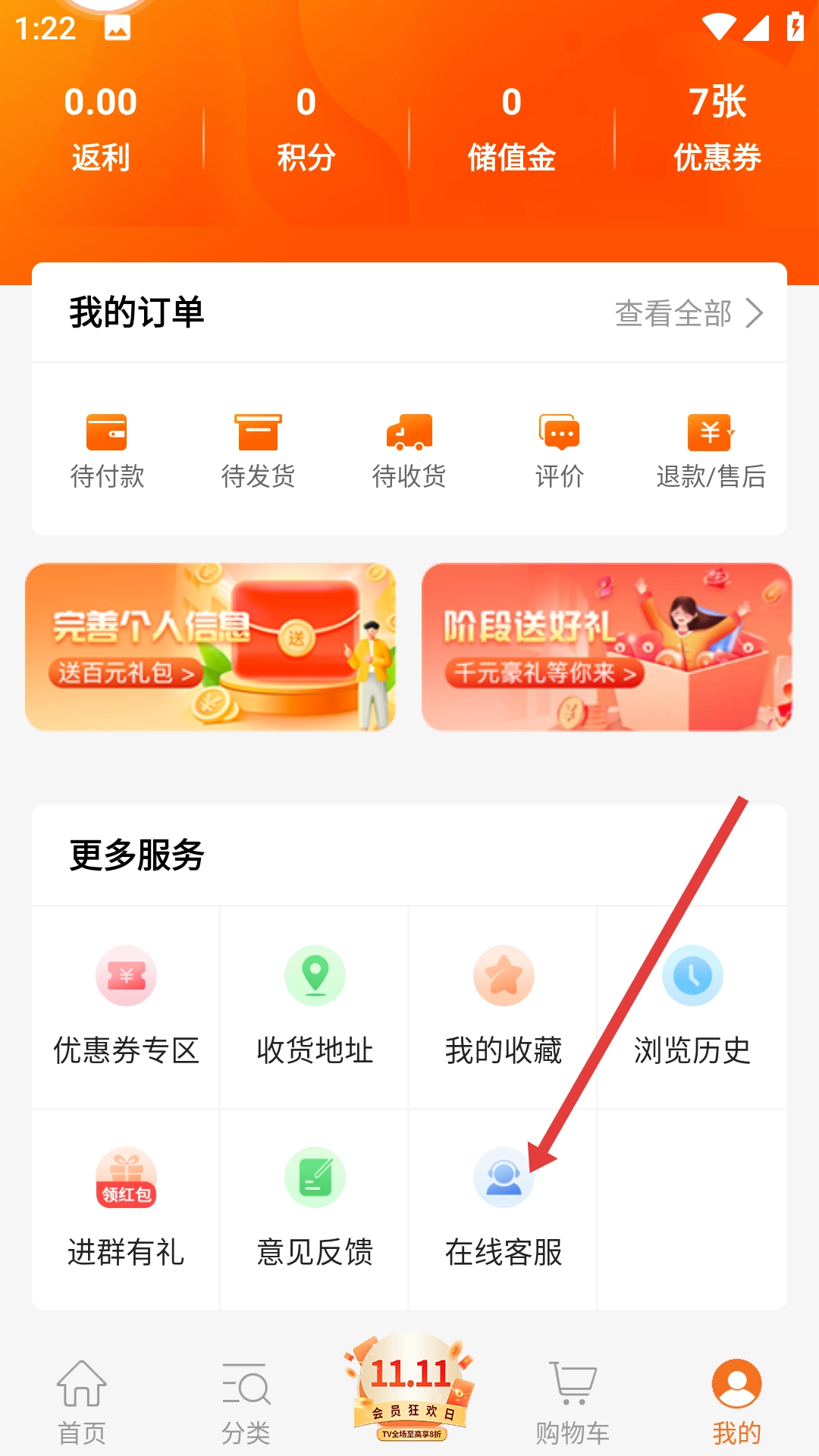Screen dimensions: 819x1456
Task: Manage 收货地址
Action: tap(315, 1006)
